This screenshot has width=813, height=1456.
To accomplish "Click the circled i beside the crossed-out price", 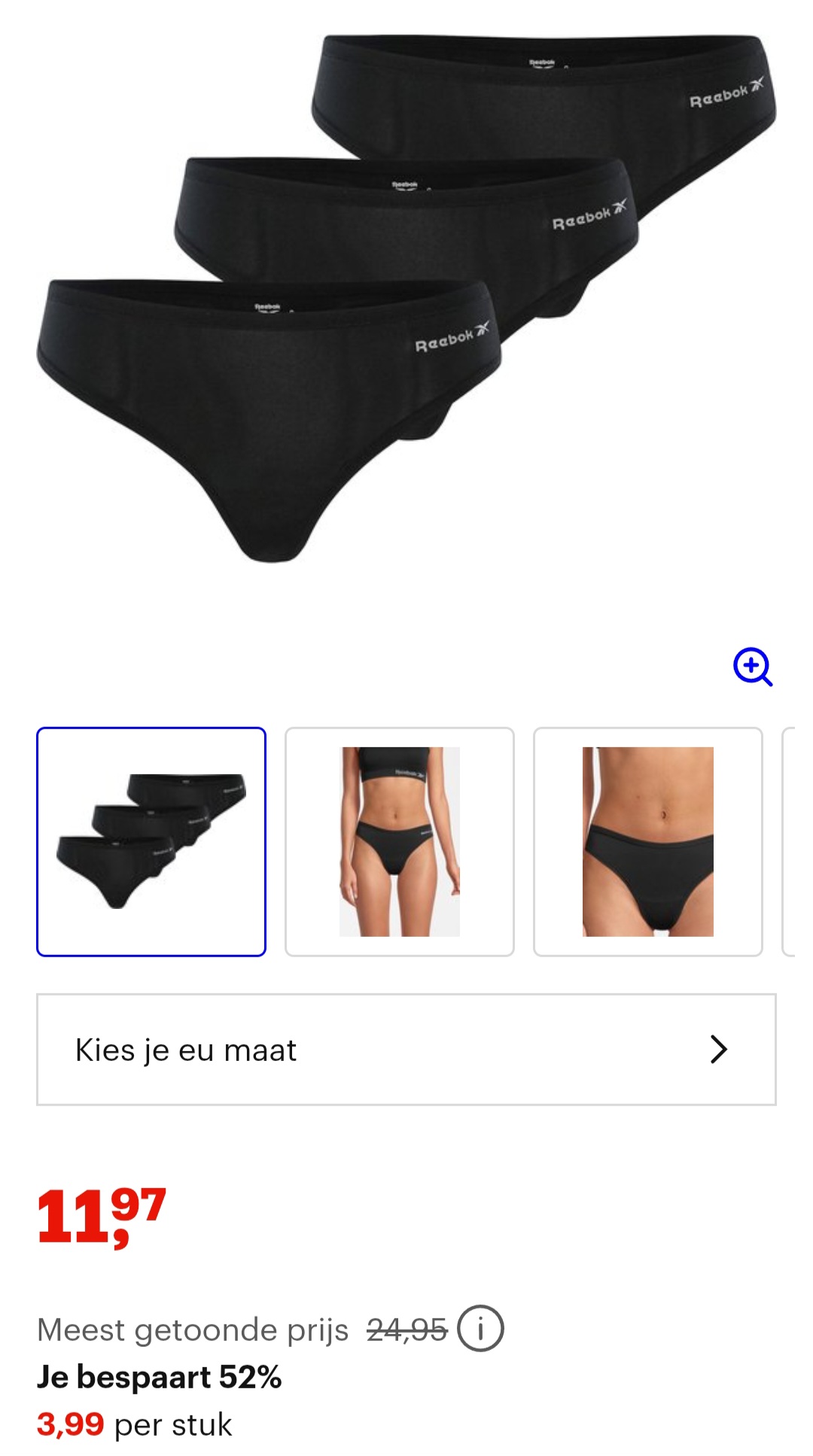I will 481,1328.
